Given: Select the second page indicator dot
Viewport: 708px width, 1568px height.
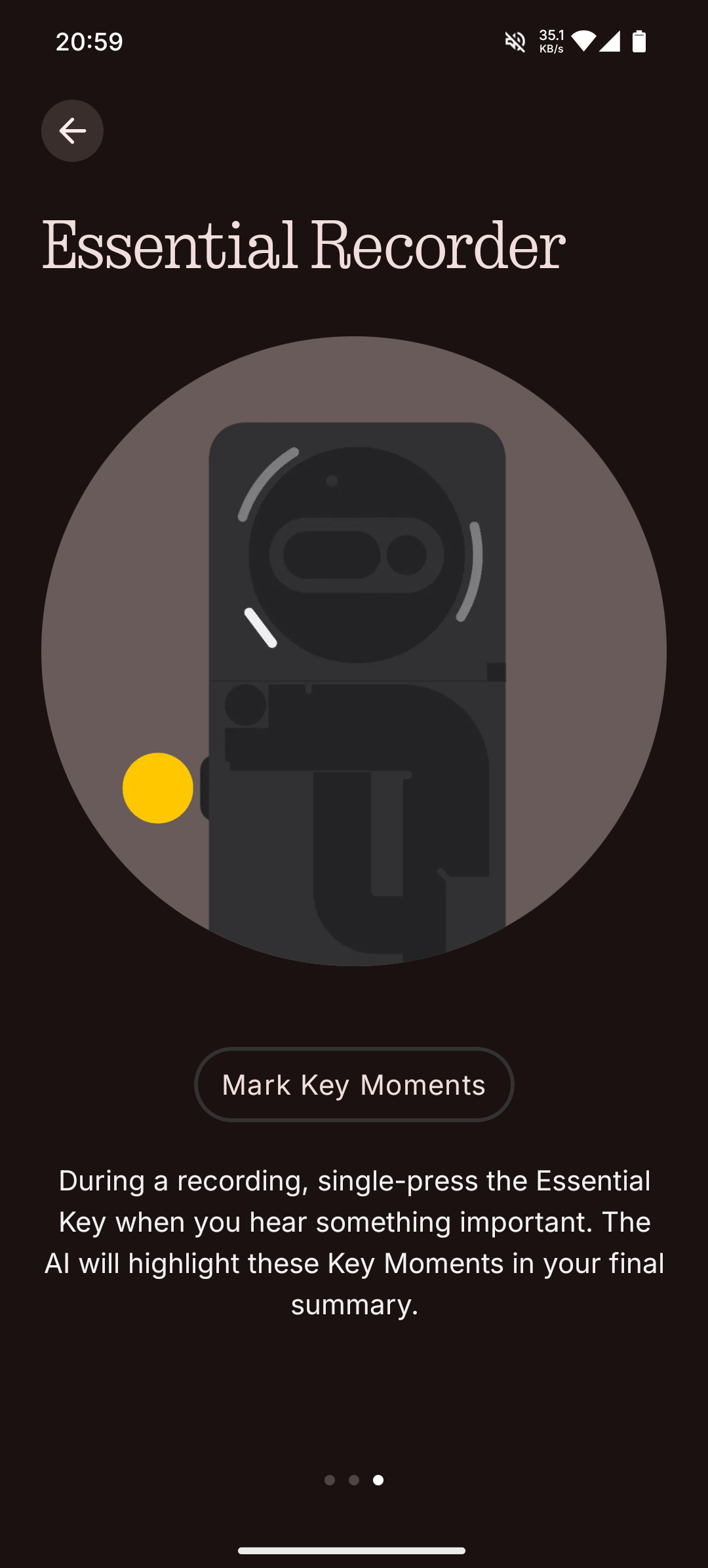Looking at the screenshot, I should coord(354,1480).
